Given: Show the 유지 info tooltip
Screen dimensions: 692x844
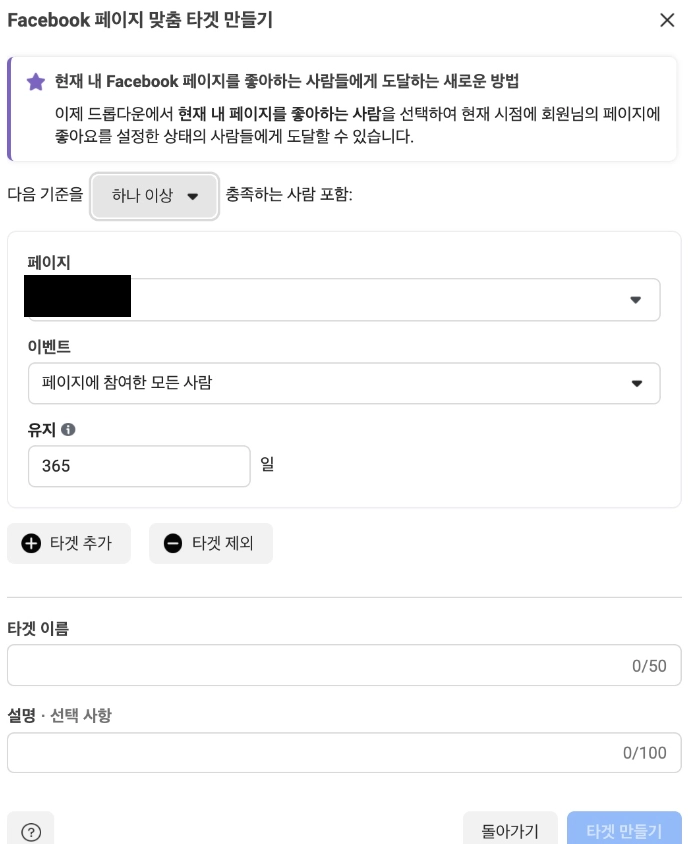Looking at the screenshot, I should coord(69,430).
